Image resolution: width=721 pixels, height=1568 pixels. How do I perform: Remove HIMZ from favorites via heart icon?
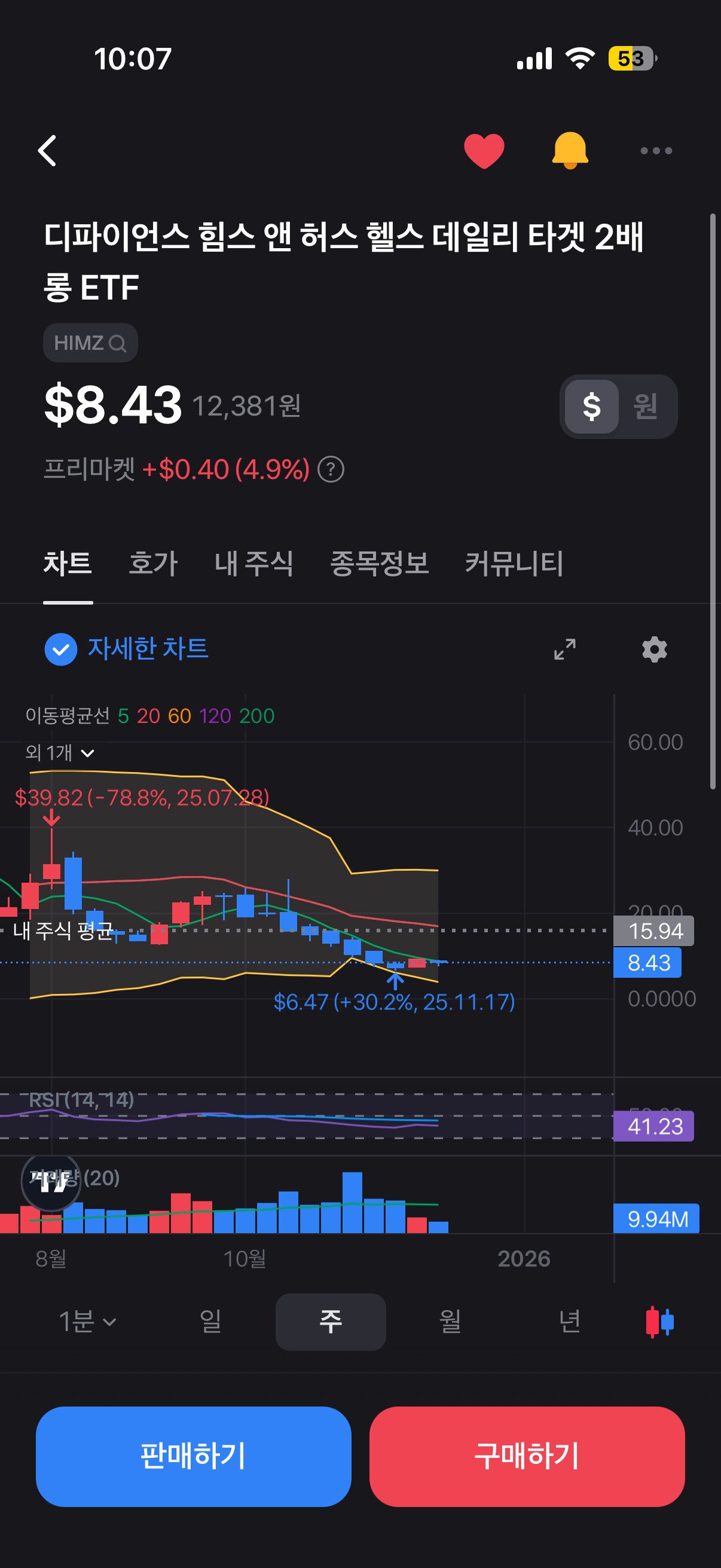pos(484,150)
